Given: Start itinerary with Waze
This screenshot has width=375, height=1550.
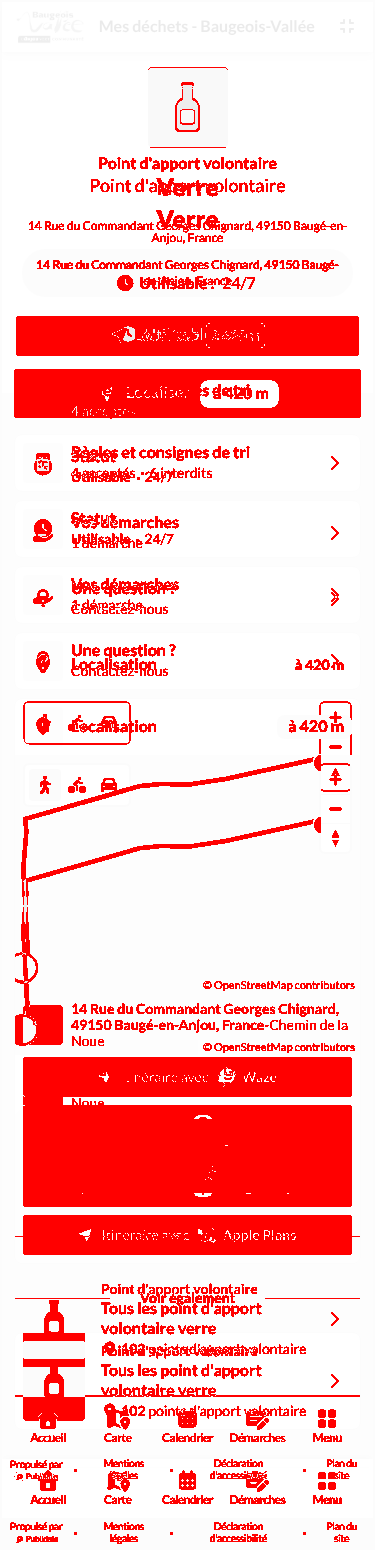Looking at the screenshot, I should (x=188, y=1077).
